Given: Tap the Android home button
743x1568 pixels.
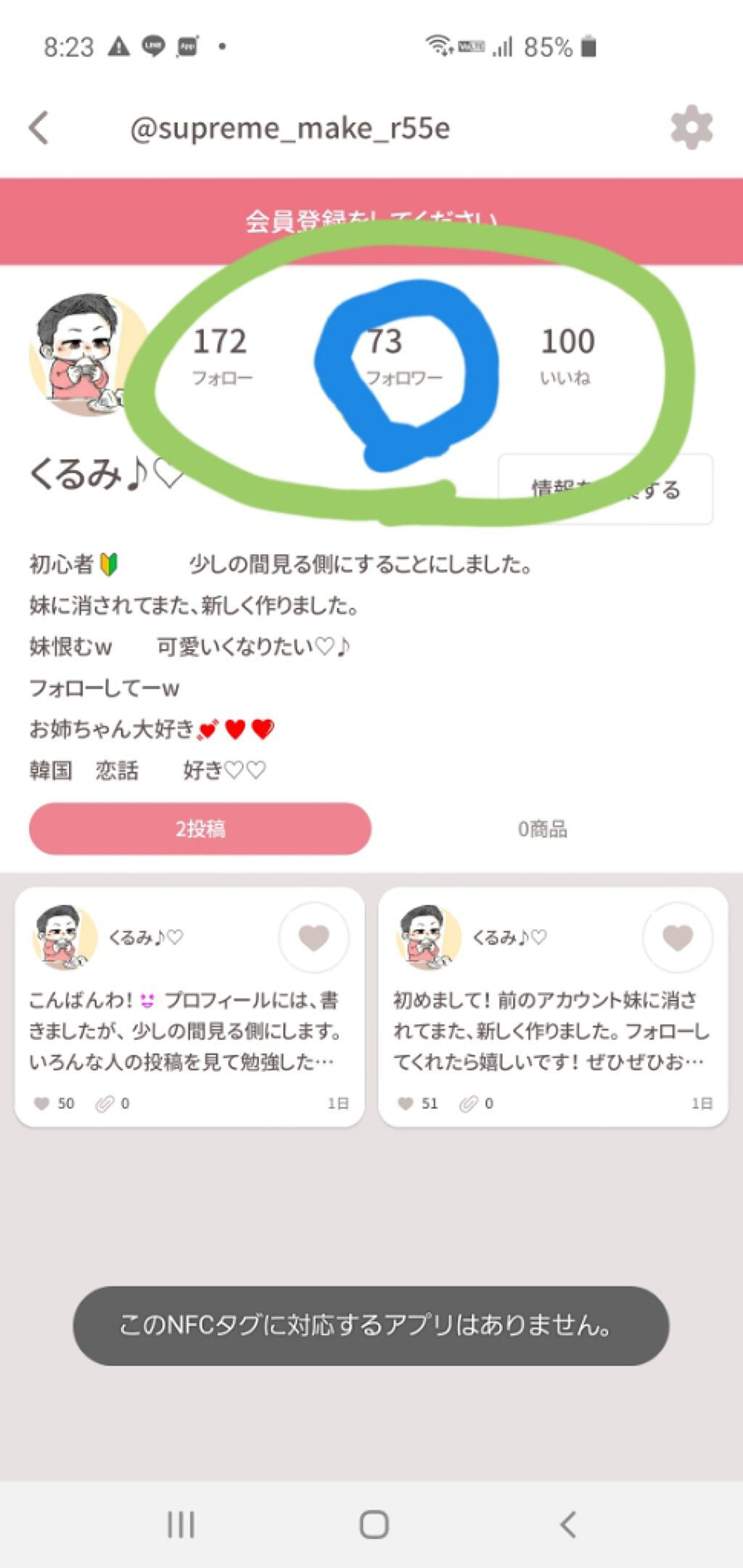Looking at the screenshot, I should click(x=371, y=1525).
